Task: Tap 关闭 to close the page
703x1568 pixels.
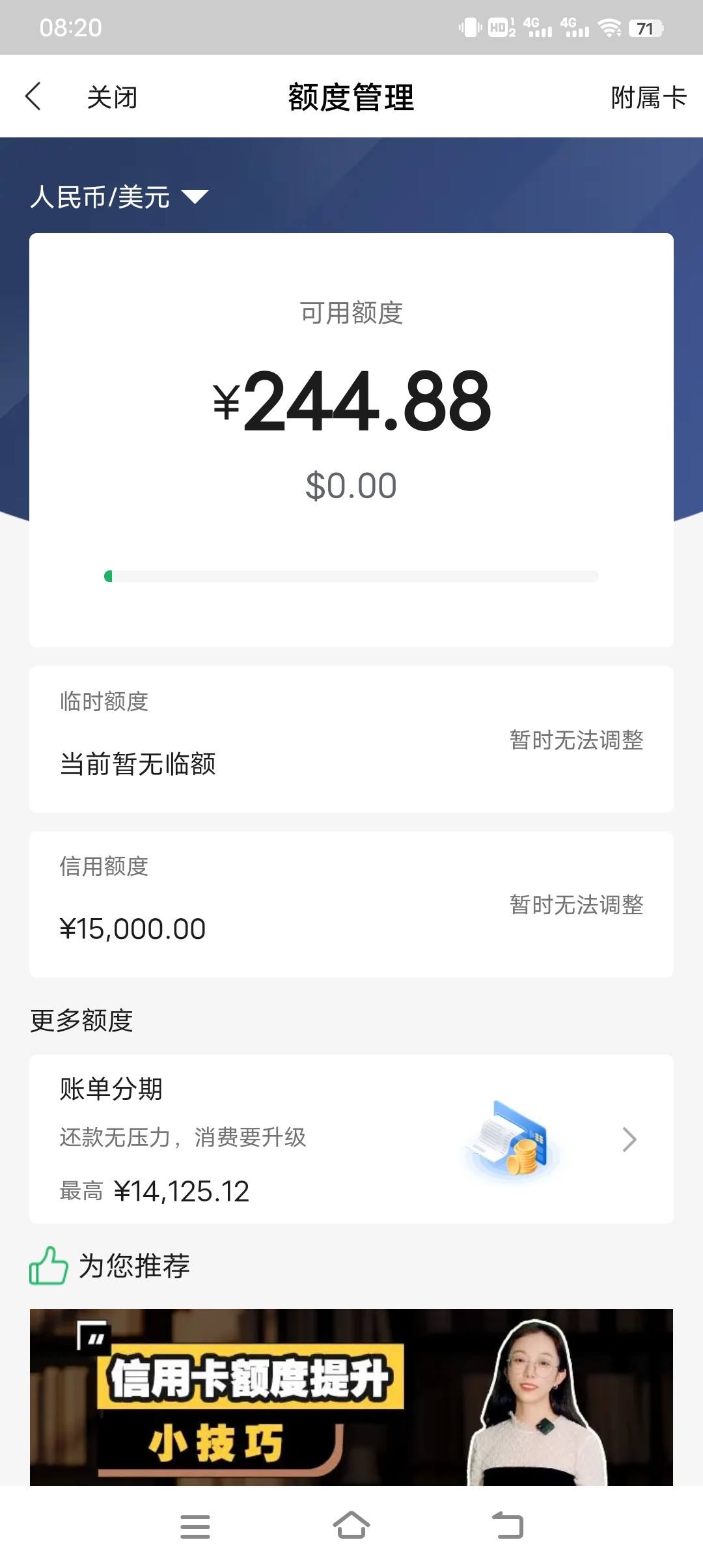Action: point(112,98)
